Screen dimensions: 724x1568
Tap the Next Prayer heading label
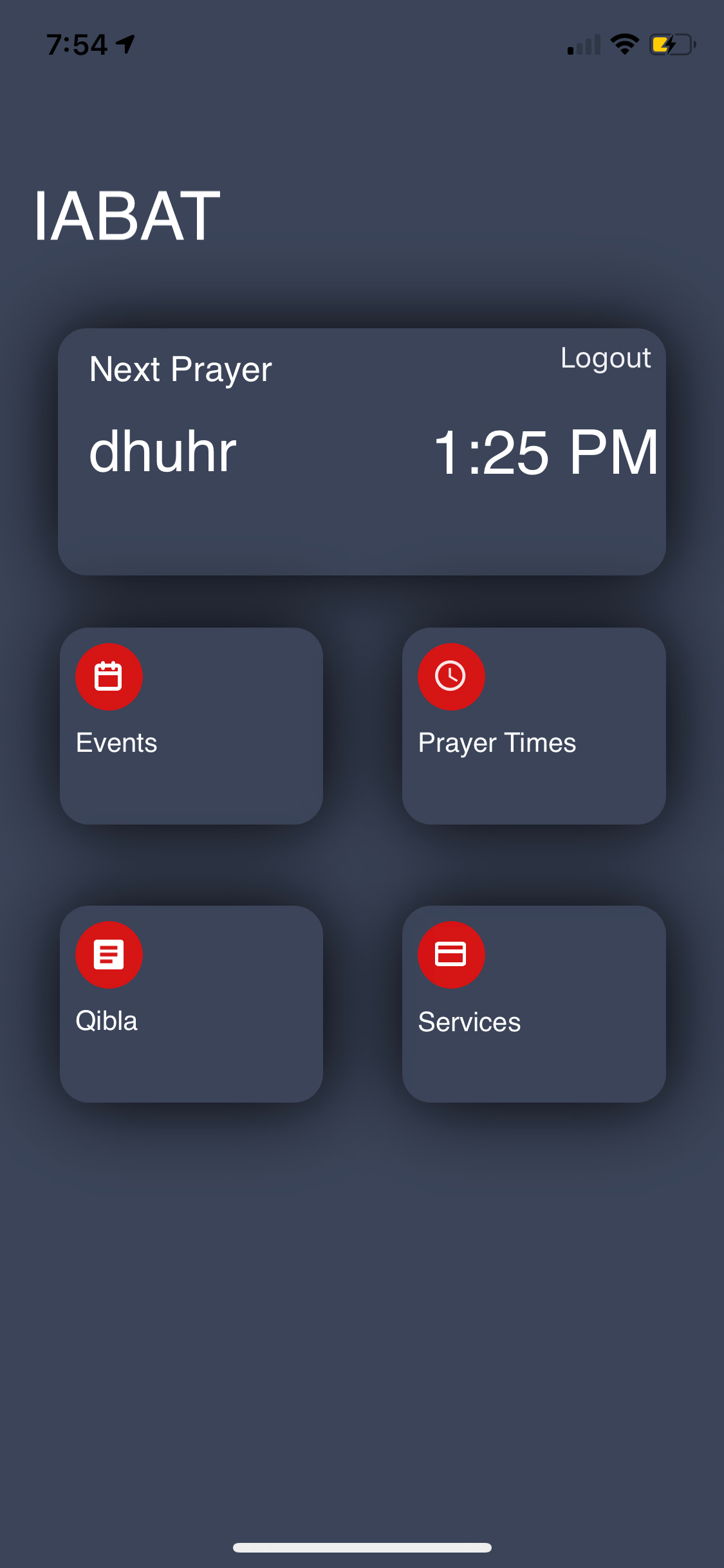coord(179,369)
